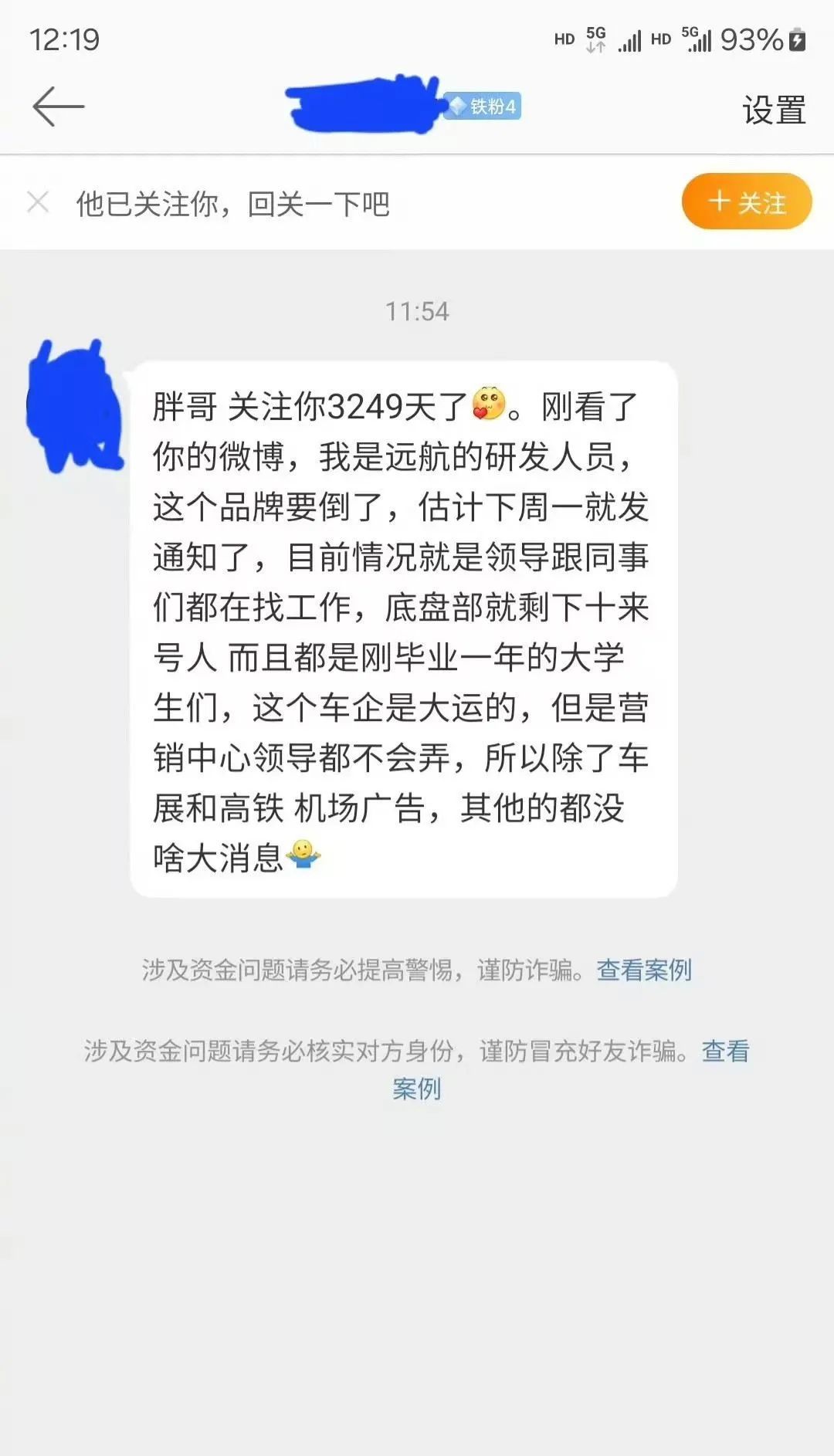Go back using the arrow icon
Image resolution: width=834 pixels, height=1456 pixels.
58,106
